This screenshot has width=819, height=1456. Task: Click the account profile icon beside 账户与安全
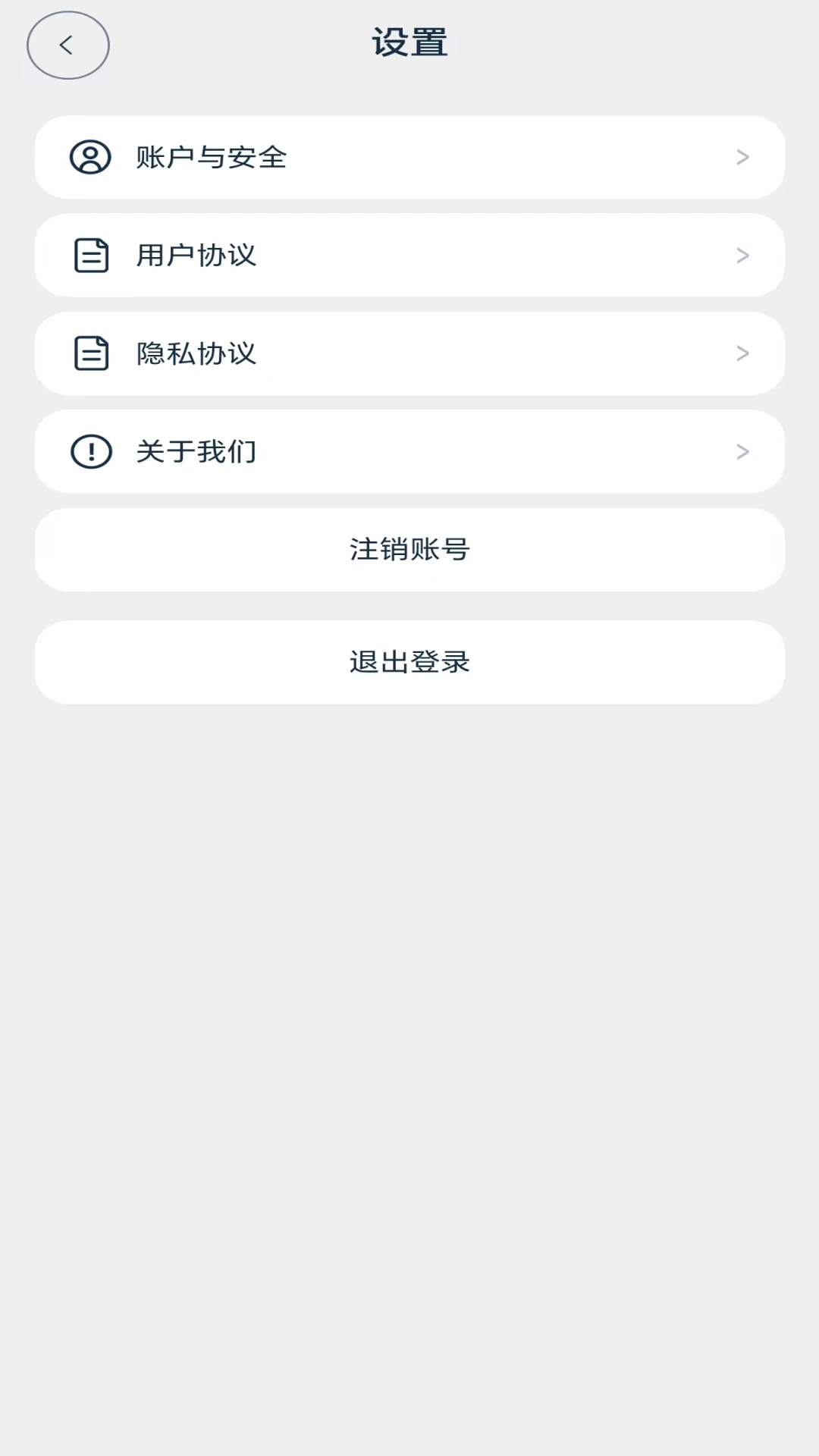tap(90, 157)
